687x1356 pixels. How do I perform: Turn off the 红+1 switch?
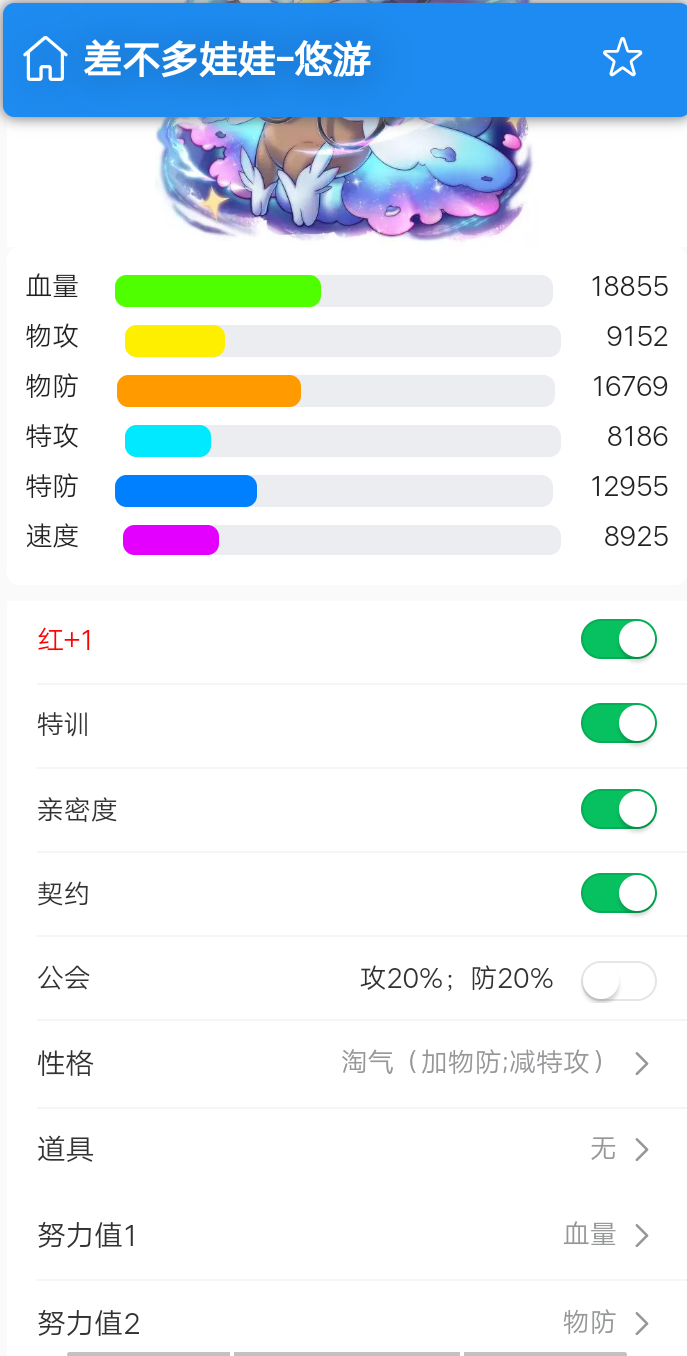coord(618,639)
